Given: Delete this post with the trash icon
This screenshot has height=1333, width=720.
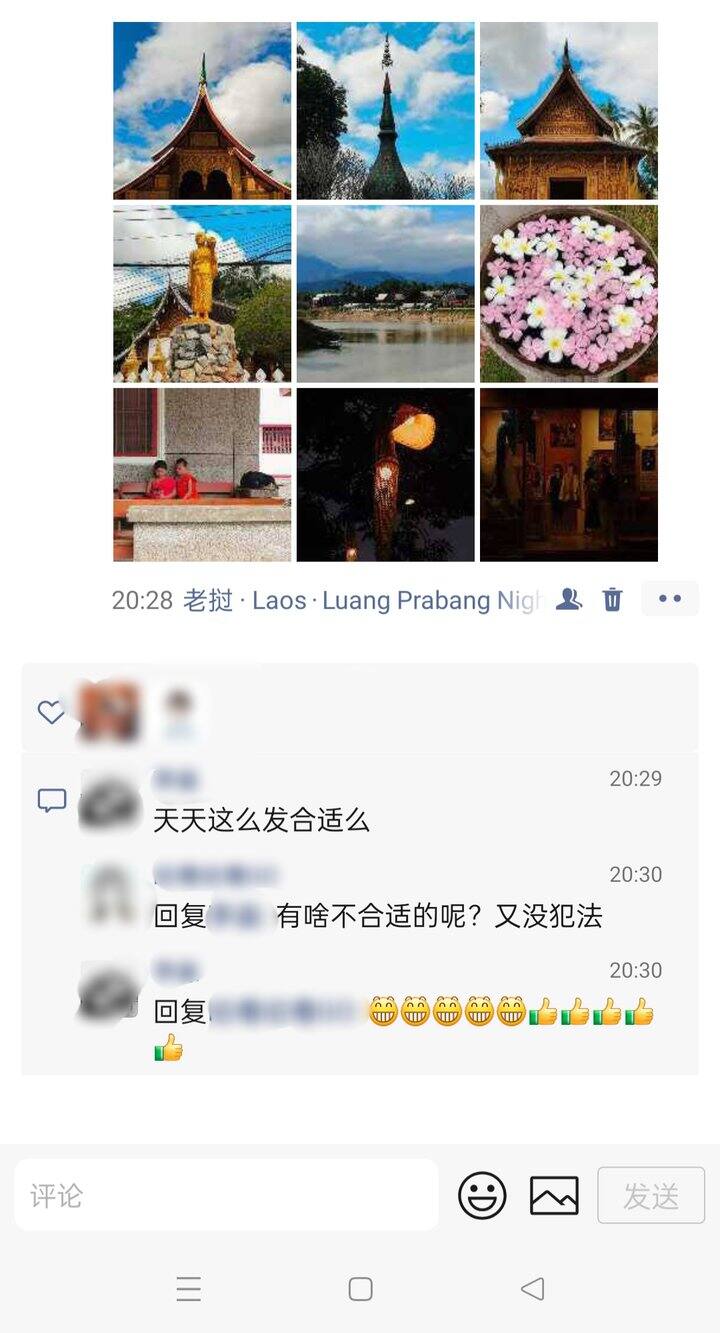Looking at the screenshot, I should tap(612, 599).
